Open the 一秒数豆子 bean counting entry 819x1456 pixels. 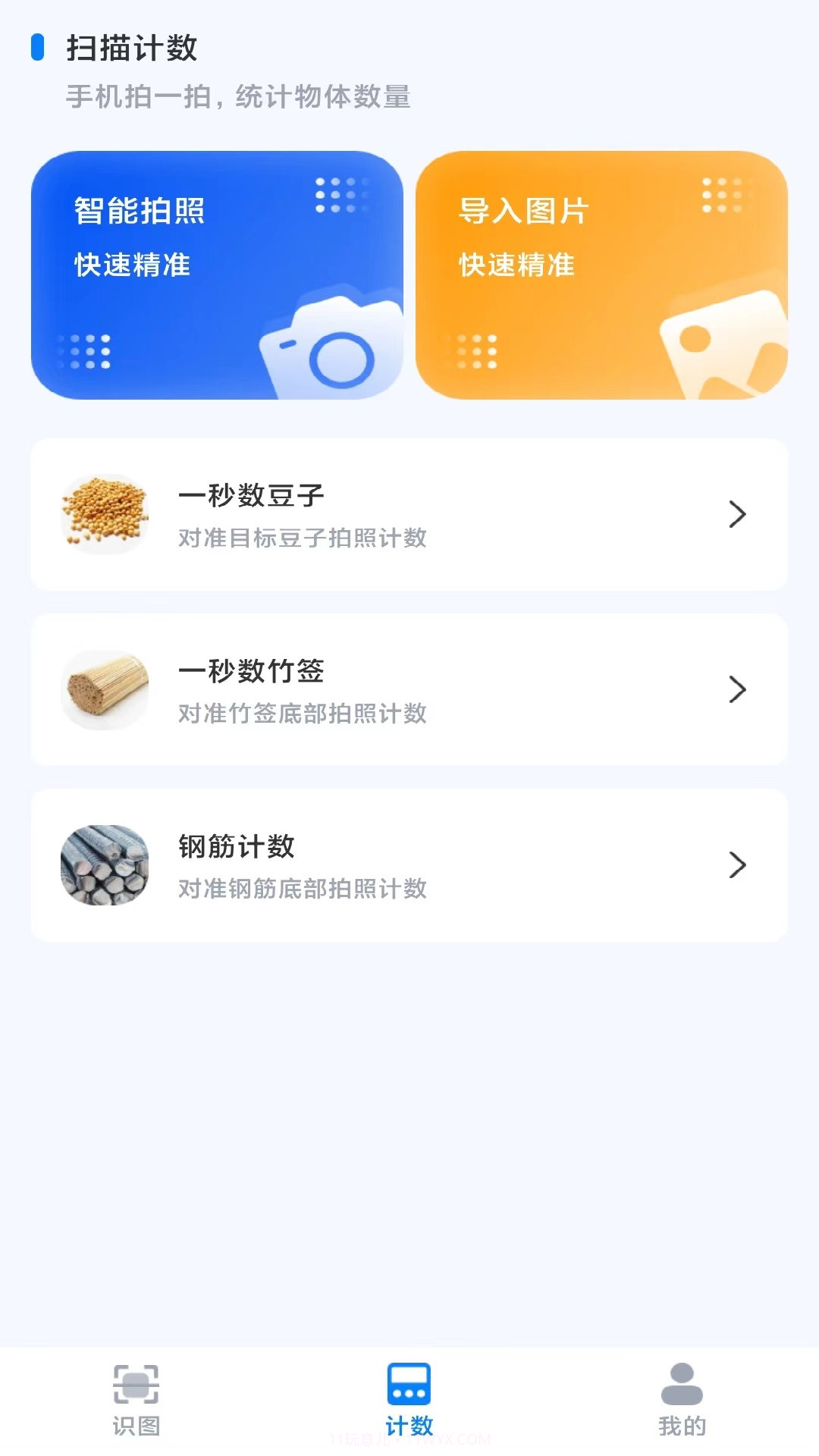[409, 514]
